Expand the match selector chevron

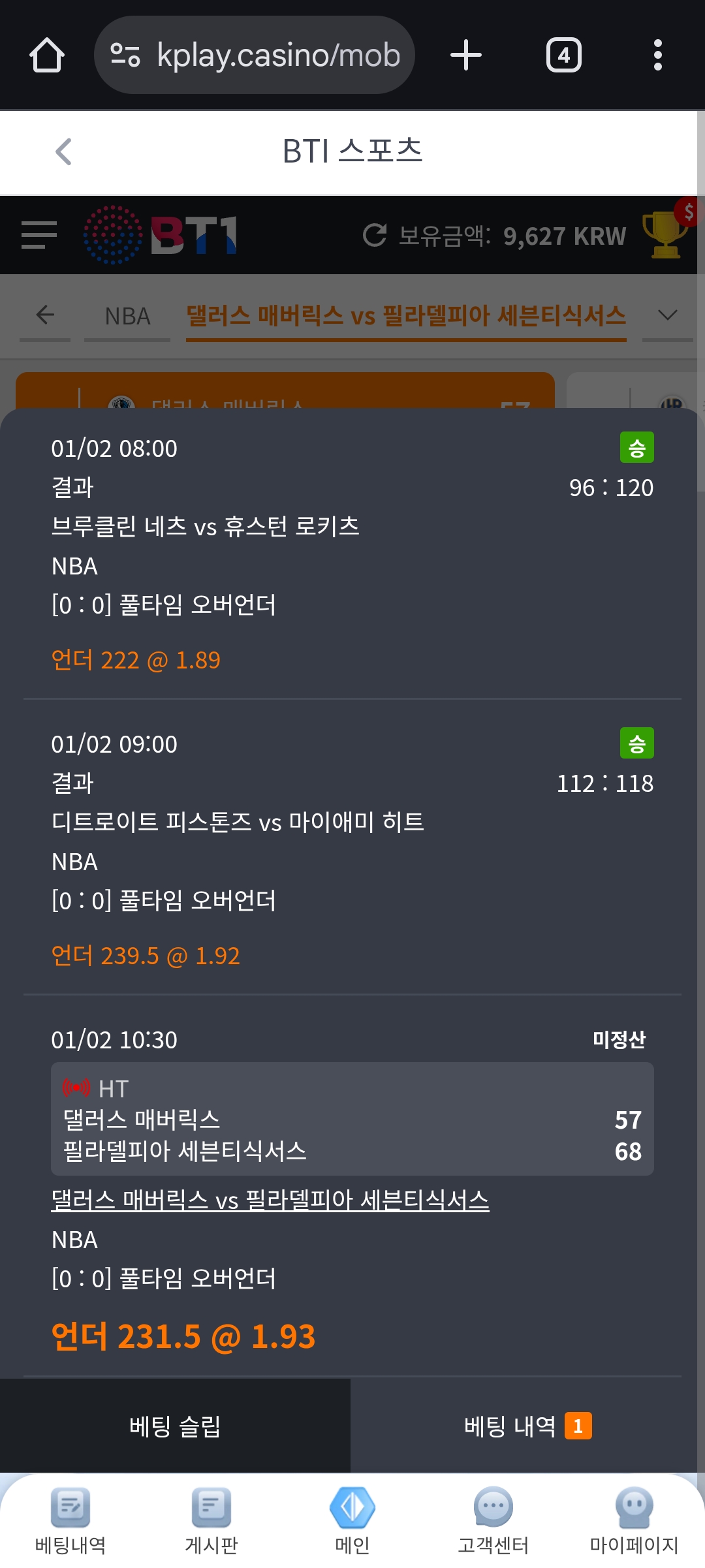point(667,316)
